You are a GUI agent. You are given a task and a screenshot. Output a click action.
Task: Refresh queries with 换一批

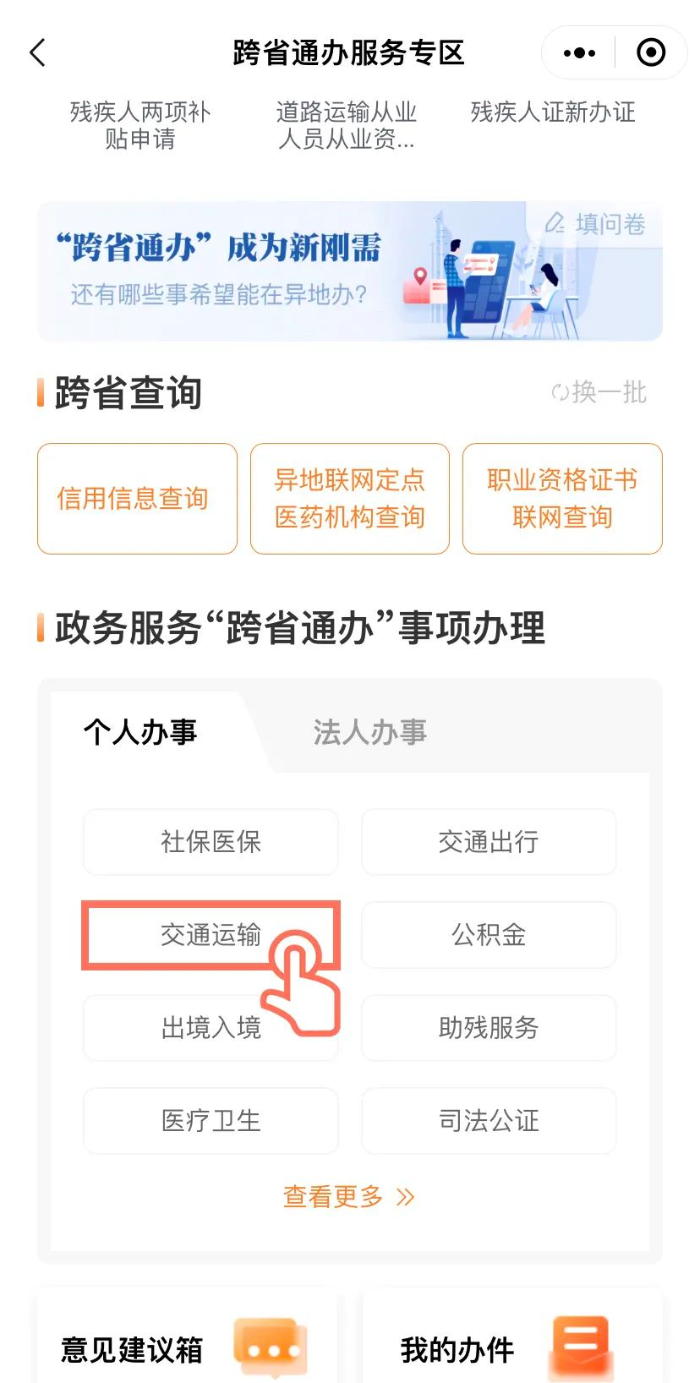(x=599, y=393)
